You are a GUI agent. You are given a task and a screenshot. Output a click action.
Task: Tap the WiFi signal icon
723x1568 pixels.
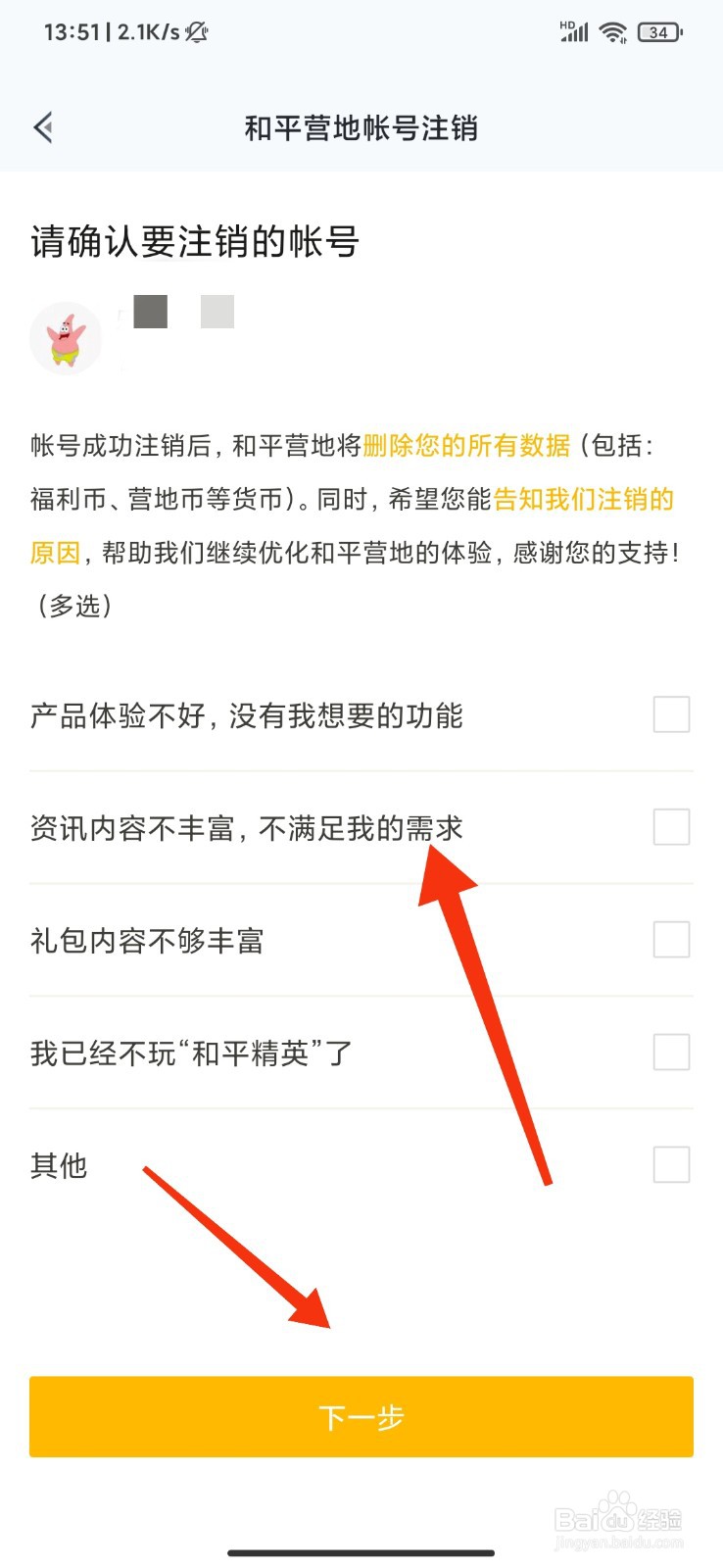[x=612, y=31]
